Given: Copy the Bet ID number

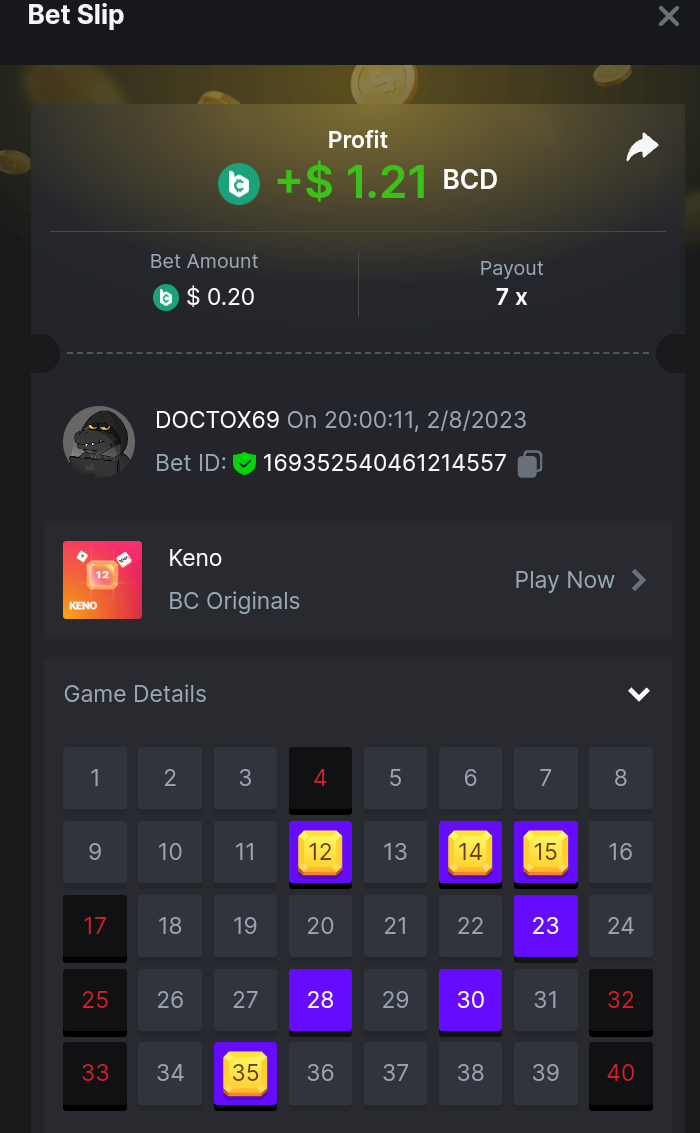Looking at the screenshot, I should click(x=530, y=463).
